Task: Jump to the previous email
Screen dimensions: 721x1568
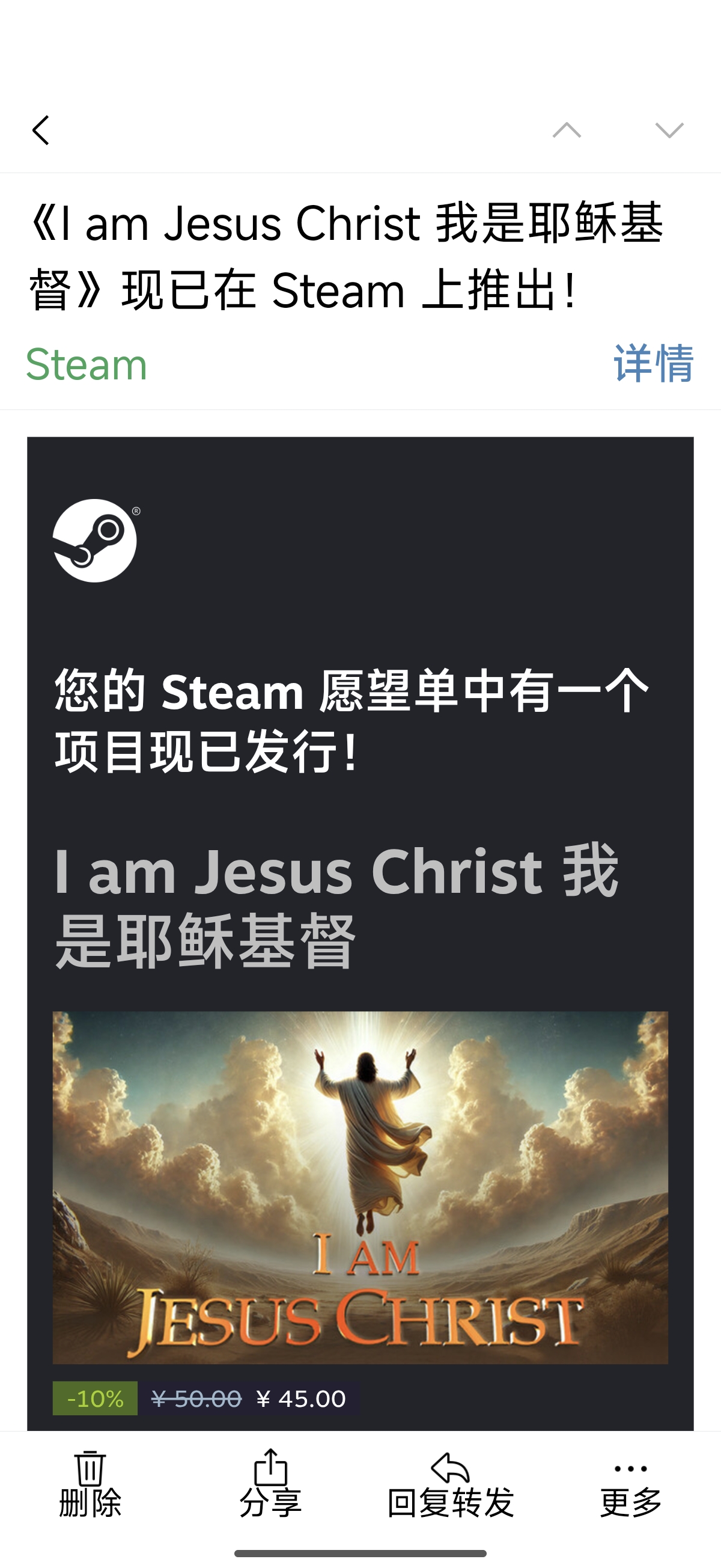Action: click(567, 130)
